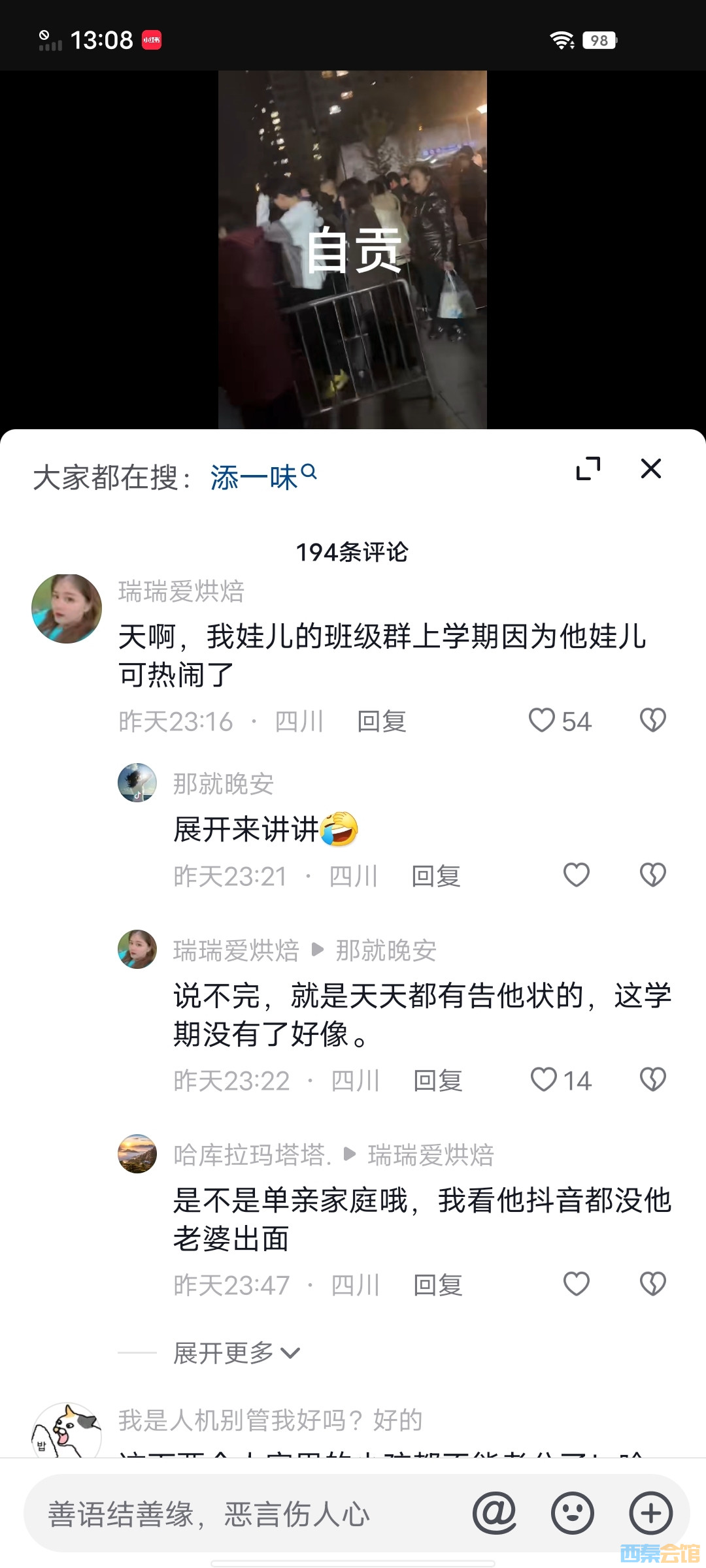
Task: Dislike 瑞瑞爱烘焙's top comment
Action: coord(652,721)
